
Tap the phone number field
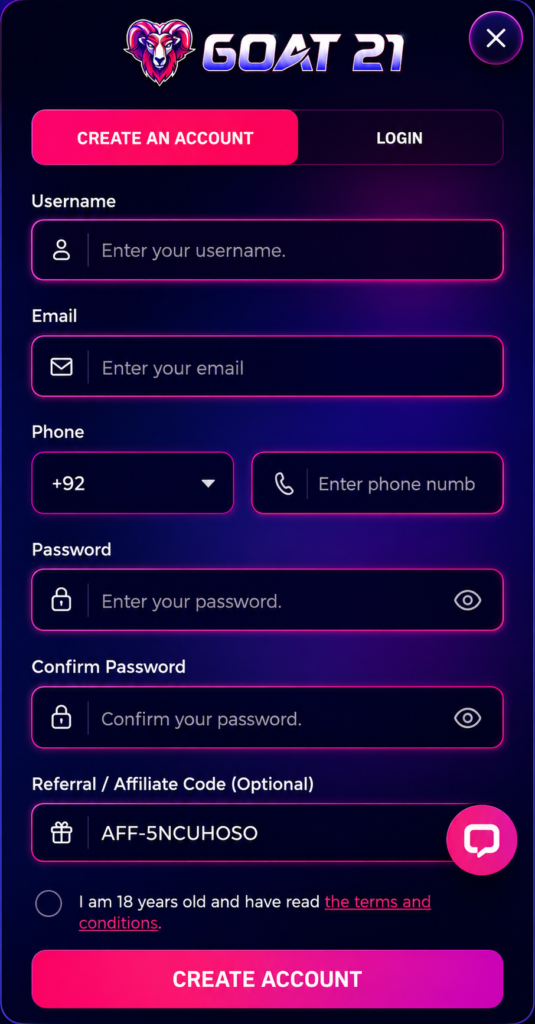(378, 483)
